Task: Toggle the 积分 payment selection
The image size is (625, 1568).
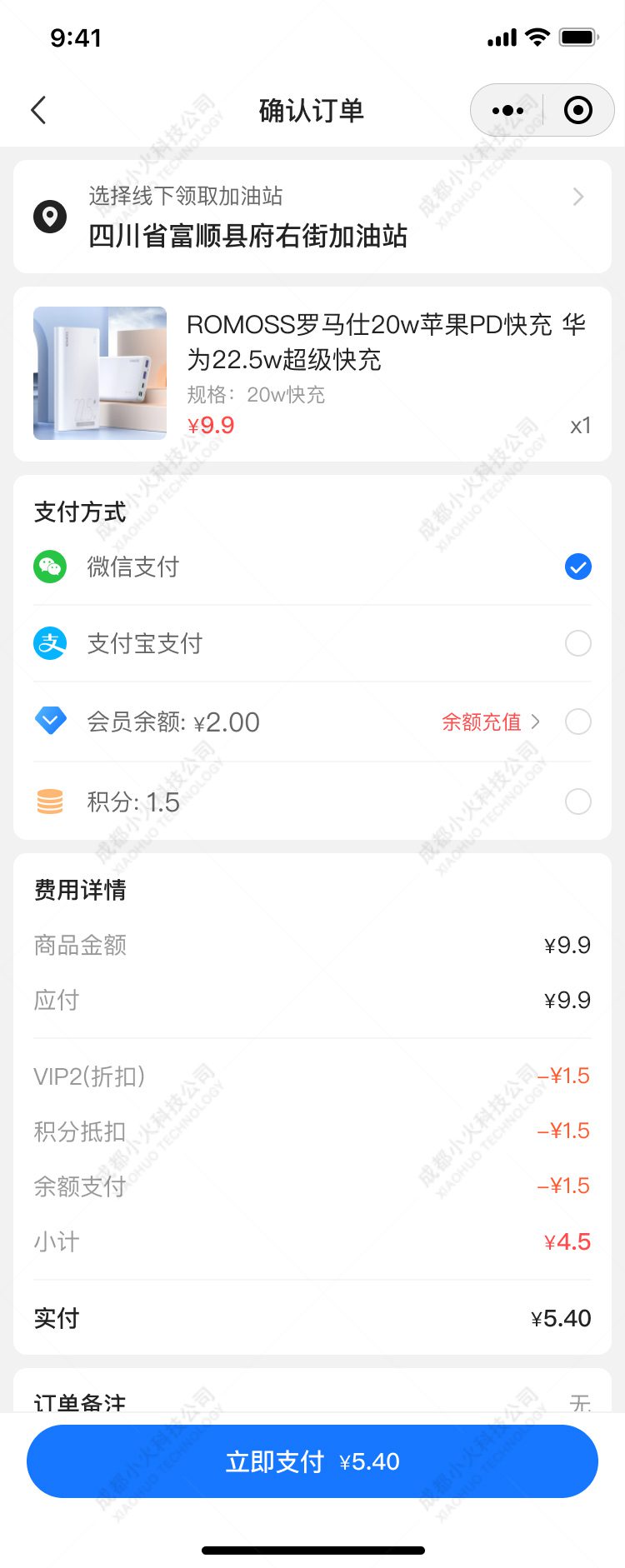Action: 577,801
